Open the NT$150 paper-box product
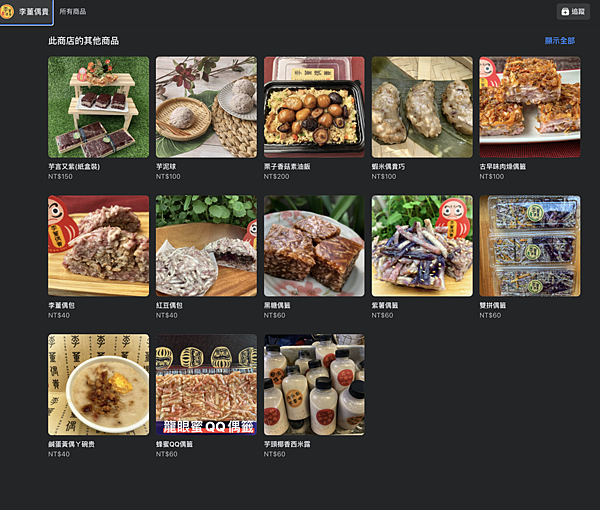 98,107
